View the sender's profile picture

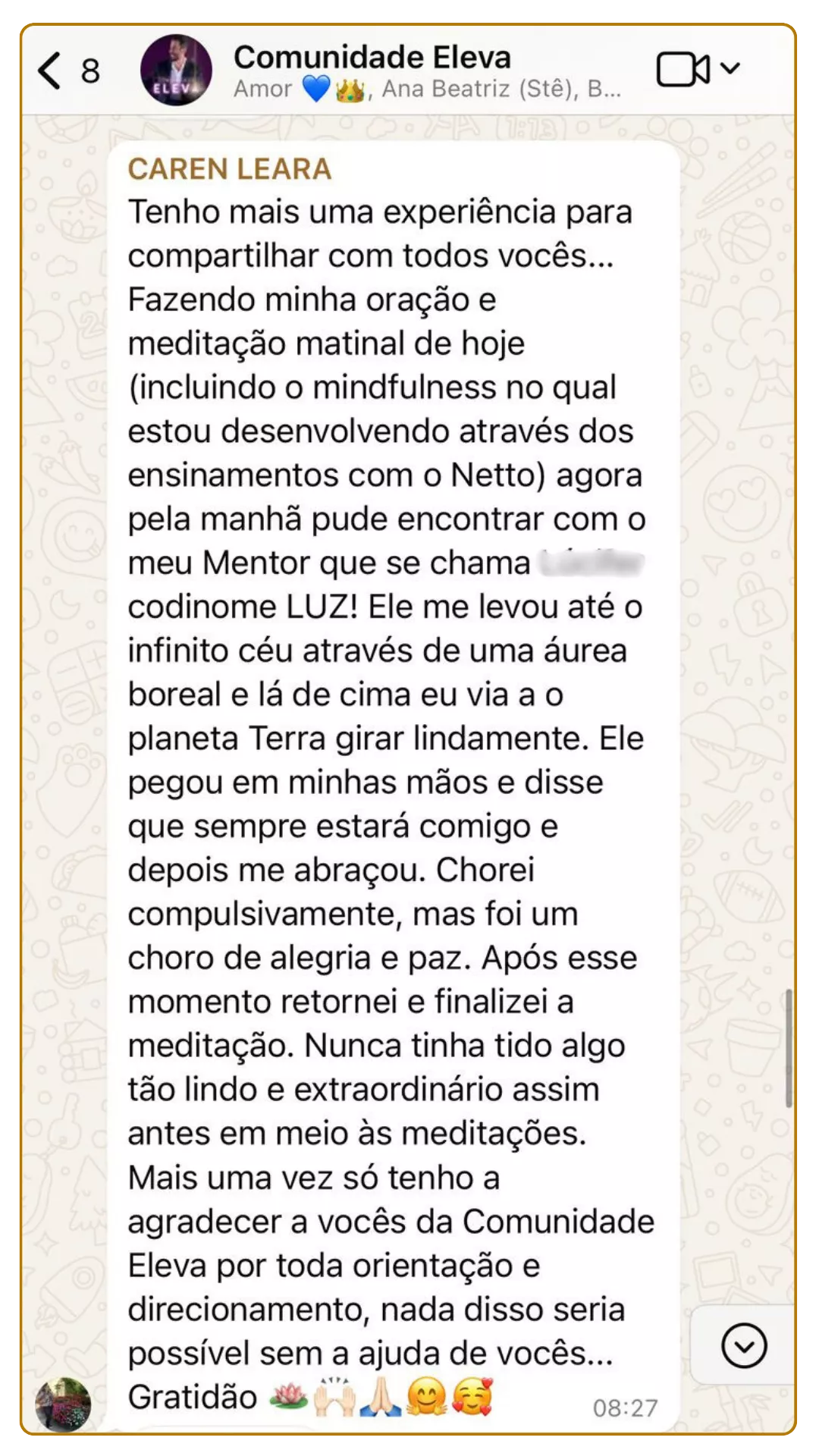point(62,1404)
